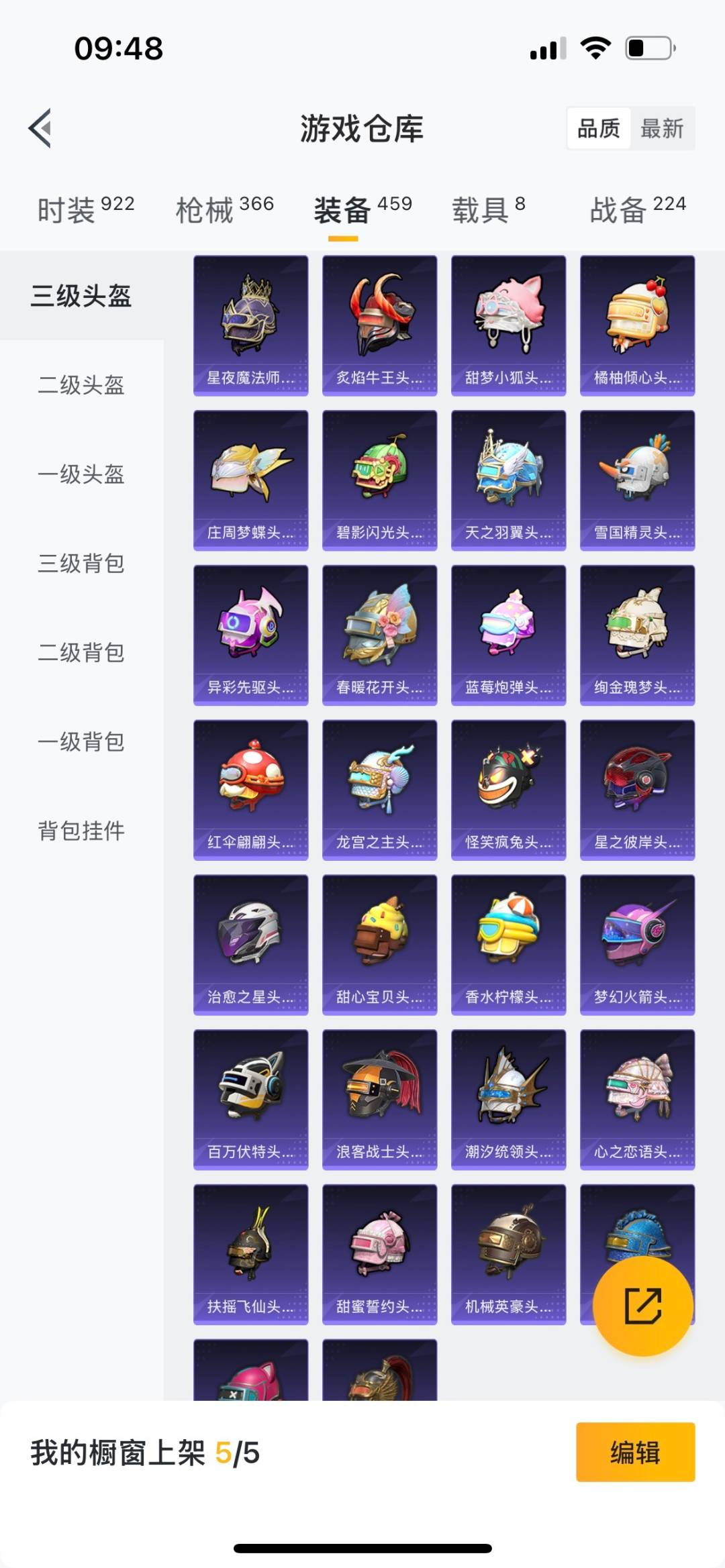Open the 碧影闪光 helmet item
The width and height of the screenshot is (725, 1568).
pyautogui.click(x=379, y=480)
